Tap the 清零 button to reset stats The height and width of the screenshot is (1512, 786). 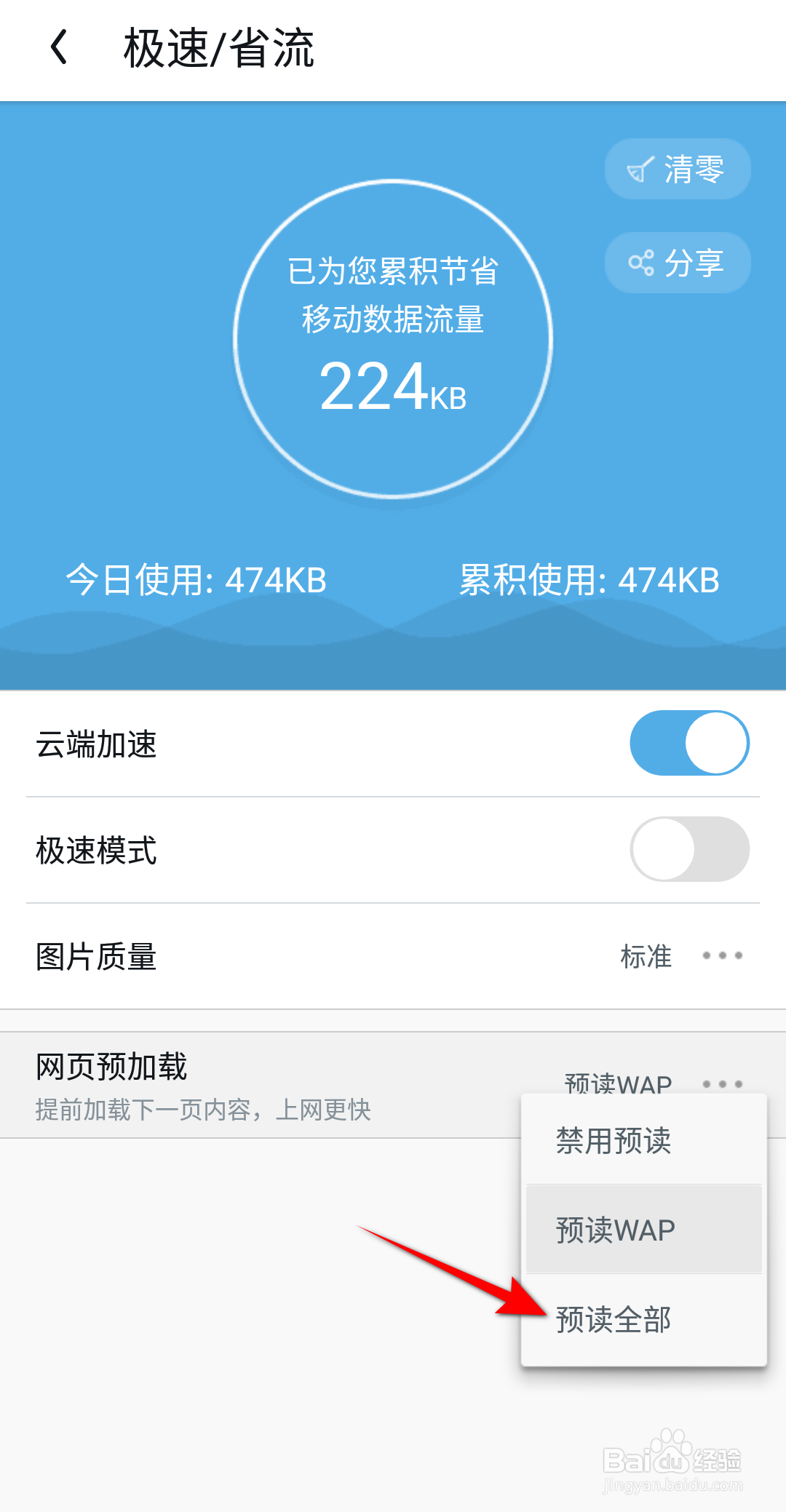click(675, 169)
